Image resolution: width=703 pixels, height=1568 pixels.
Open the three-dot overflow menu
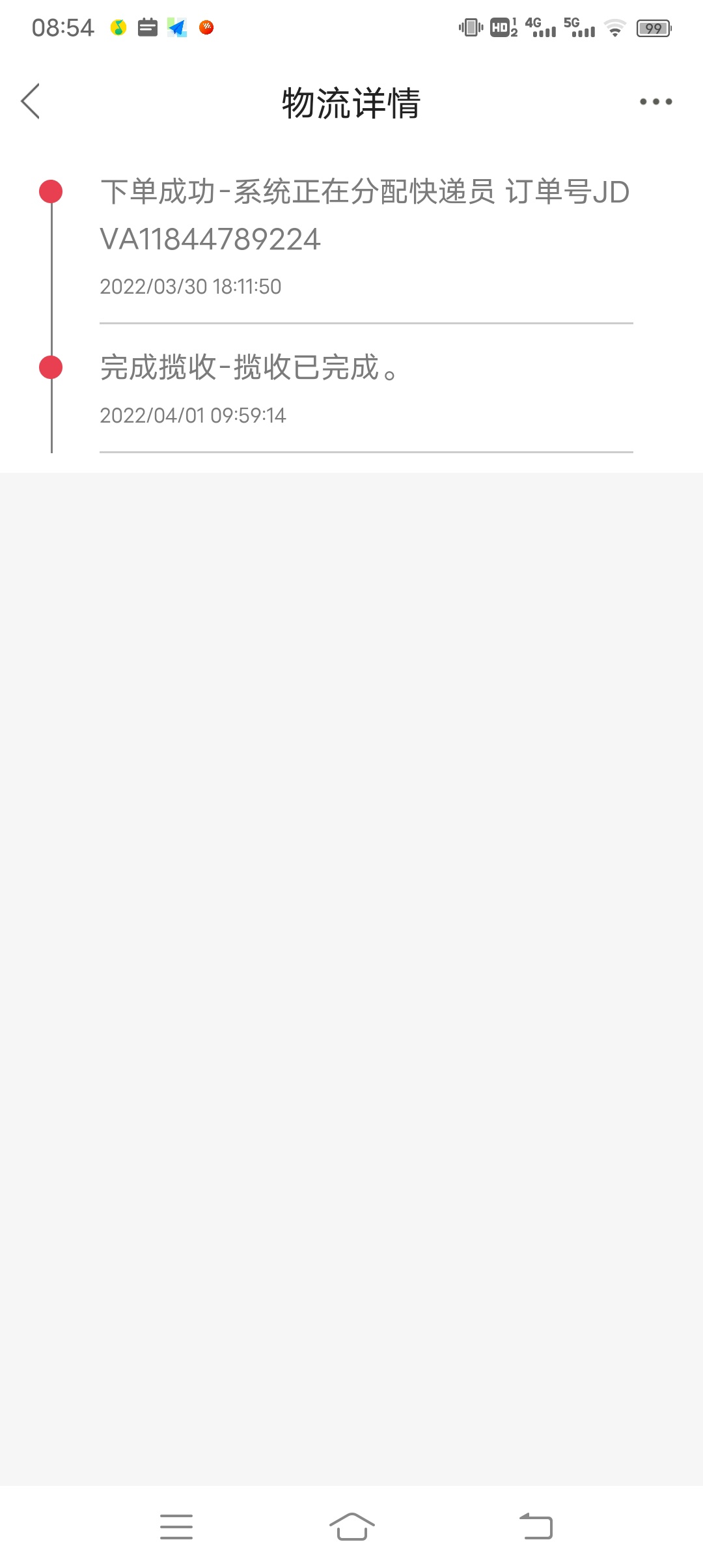(x=655, y=102)
